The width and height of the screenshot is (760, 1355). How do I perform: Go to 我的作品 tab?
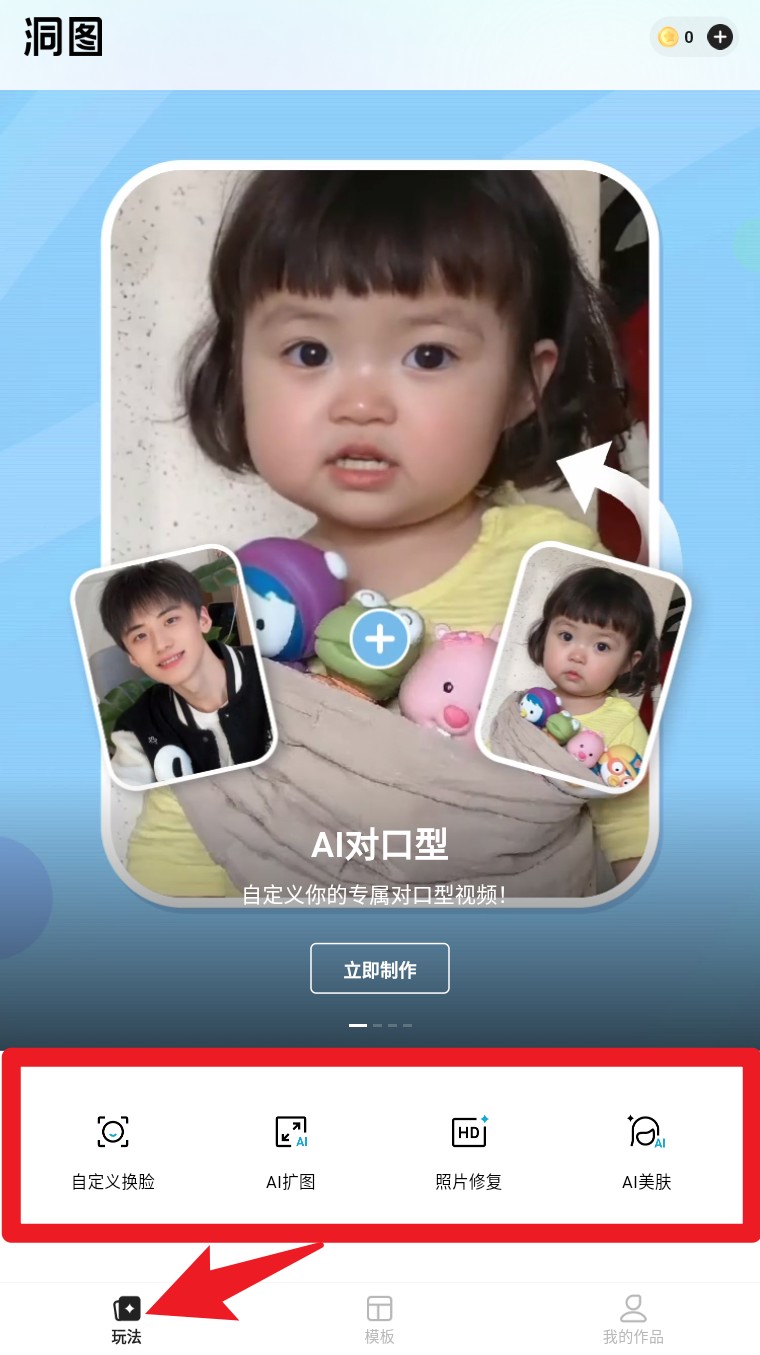(x=633, y=1320)
